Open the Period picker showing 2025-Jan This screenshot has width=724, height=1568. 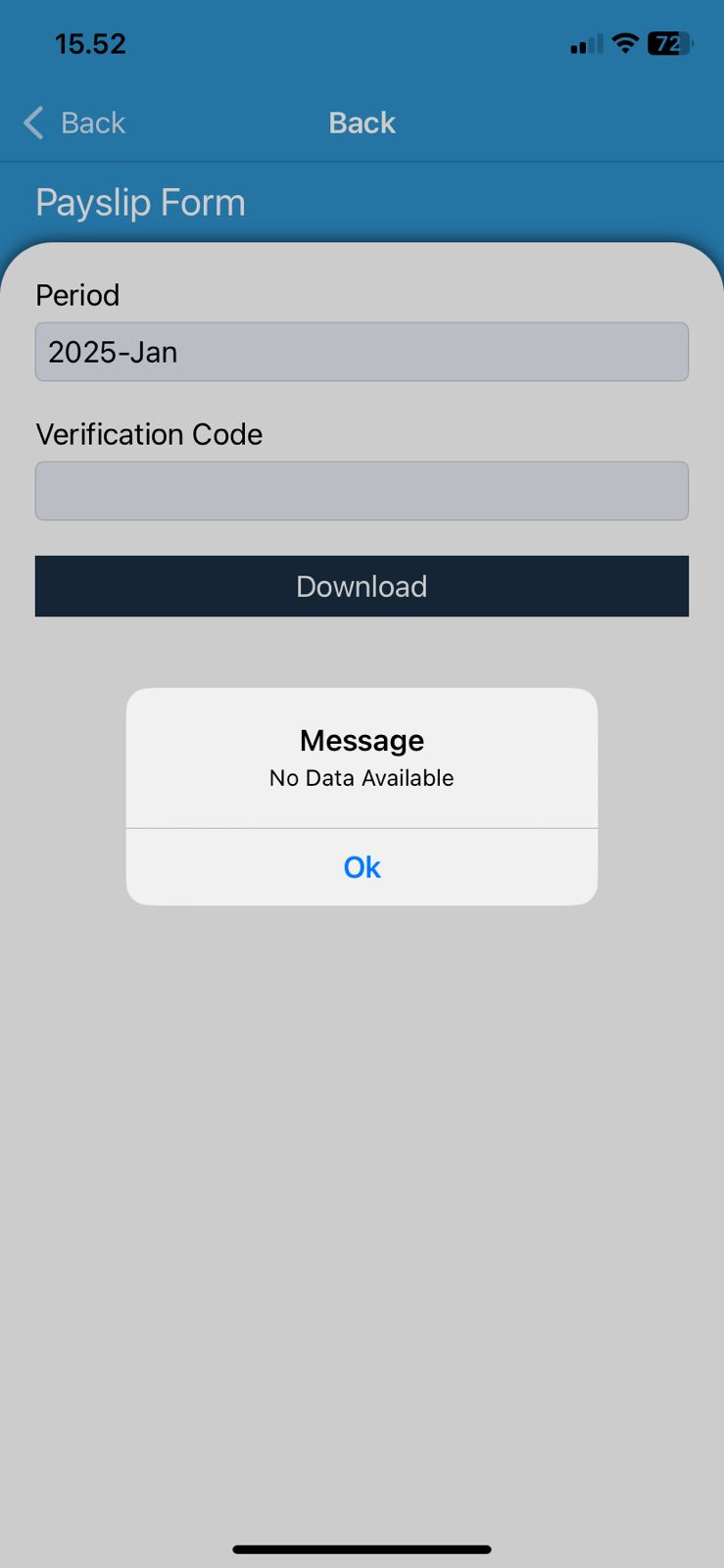coord(362,352)
